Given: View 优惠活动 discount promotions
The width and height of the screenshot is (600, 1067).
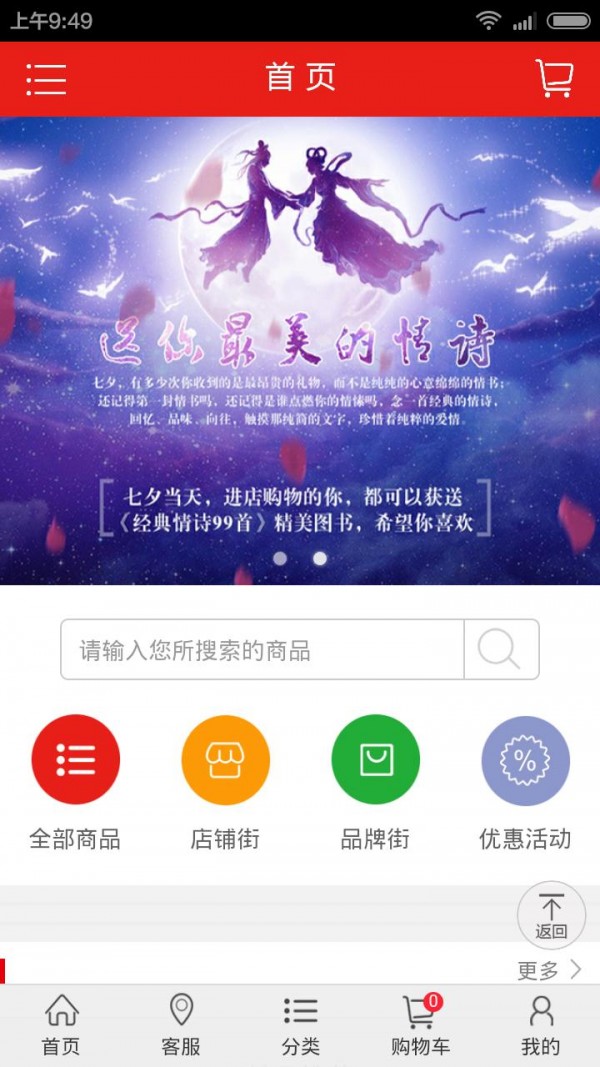Looking at the screenshot, I should tap(525, 760).
